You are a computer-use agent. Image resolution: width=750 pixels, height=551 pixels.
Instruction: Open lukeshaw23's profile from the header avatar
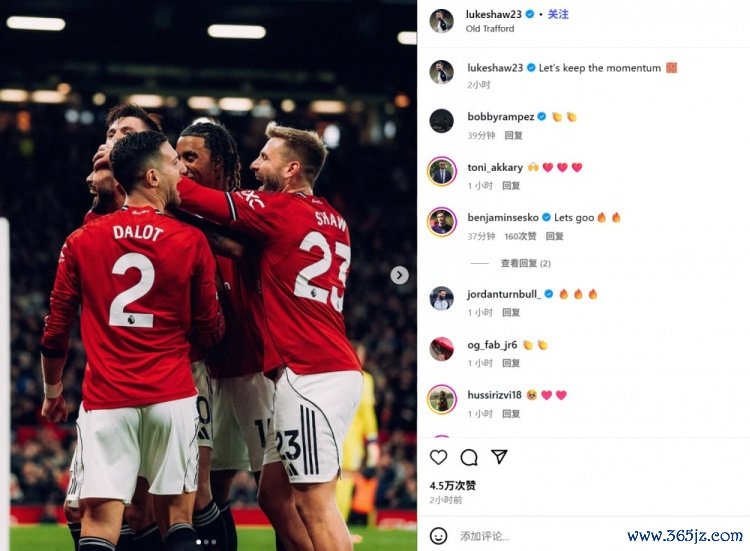(442, 20)
